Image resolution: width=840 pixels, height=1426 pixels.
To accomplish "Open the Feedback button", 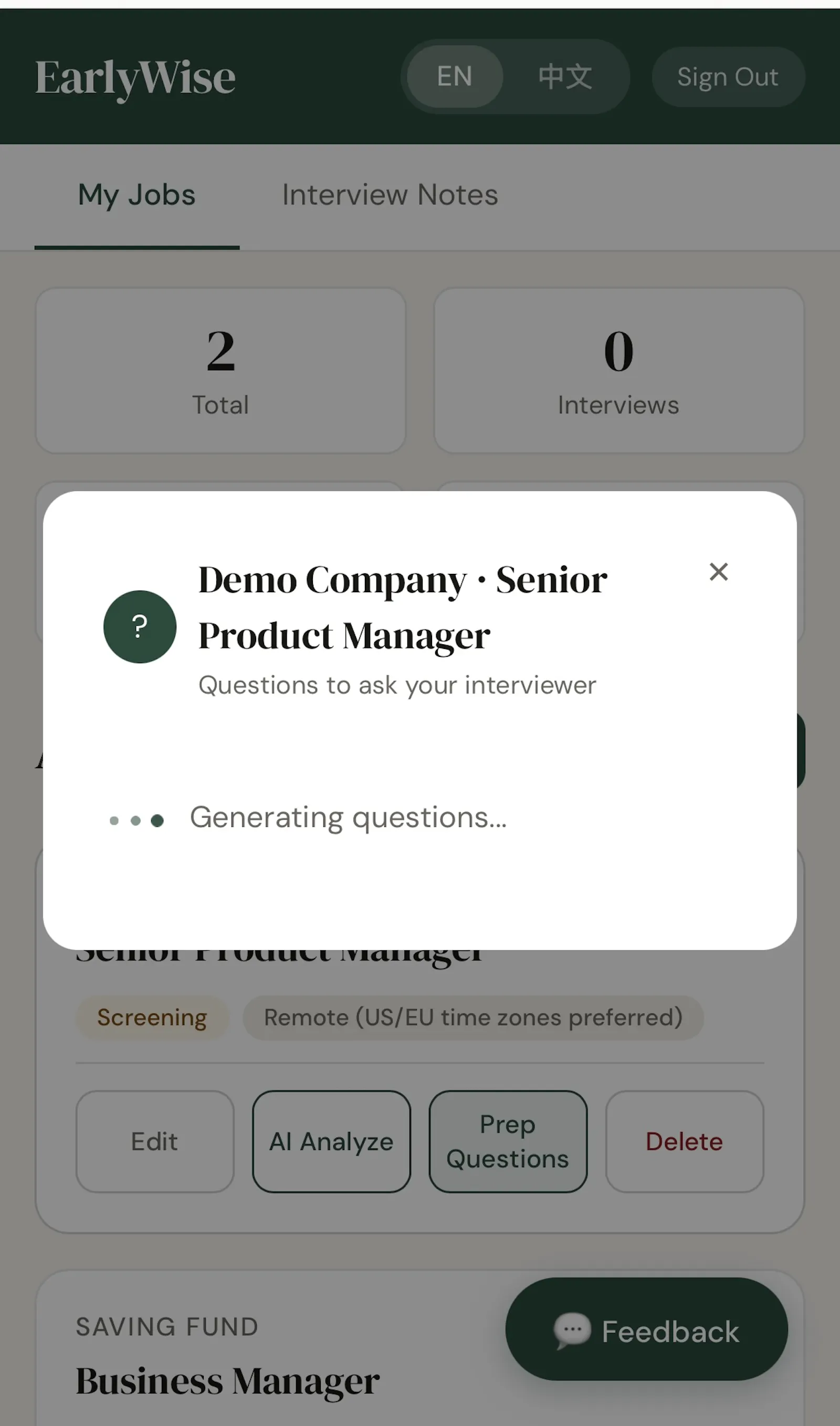I will (646, 1329).
